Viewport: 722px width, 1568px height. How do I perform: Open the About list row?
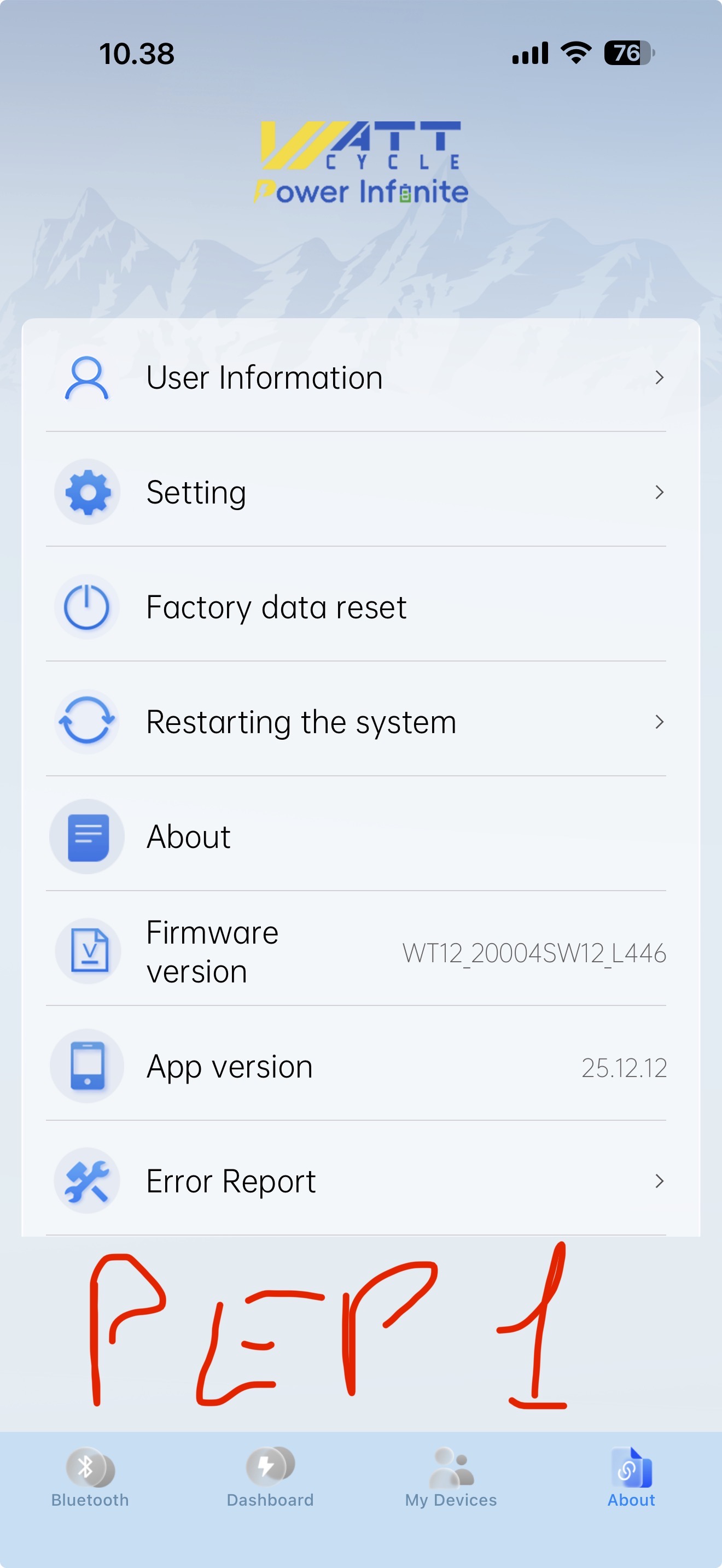point(359,836)
